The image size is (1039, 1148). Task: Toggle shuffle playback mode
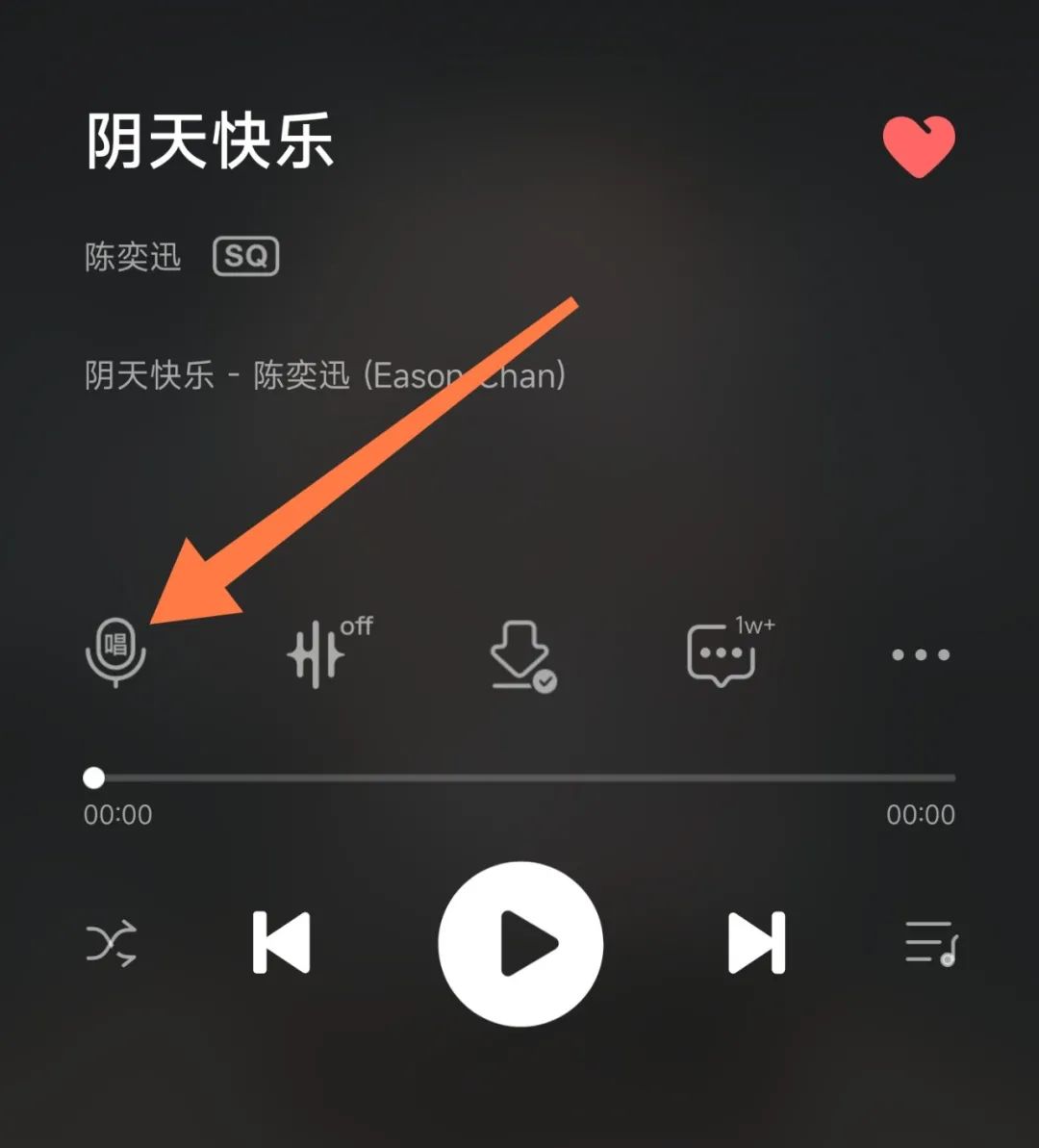pyautogui.click(x=112, y=943)
